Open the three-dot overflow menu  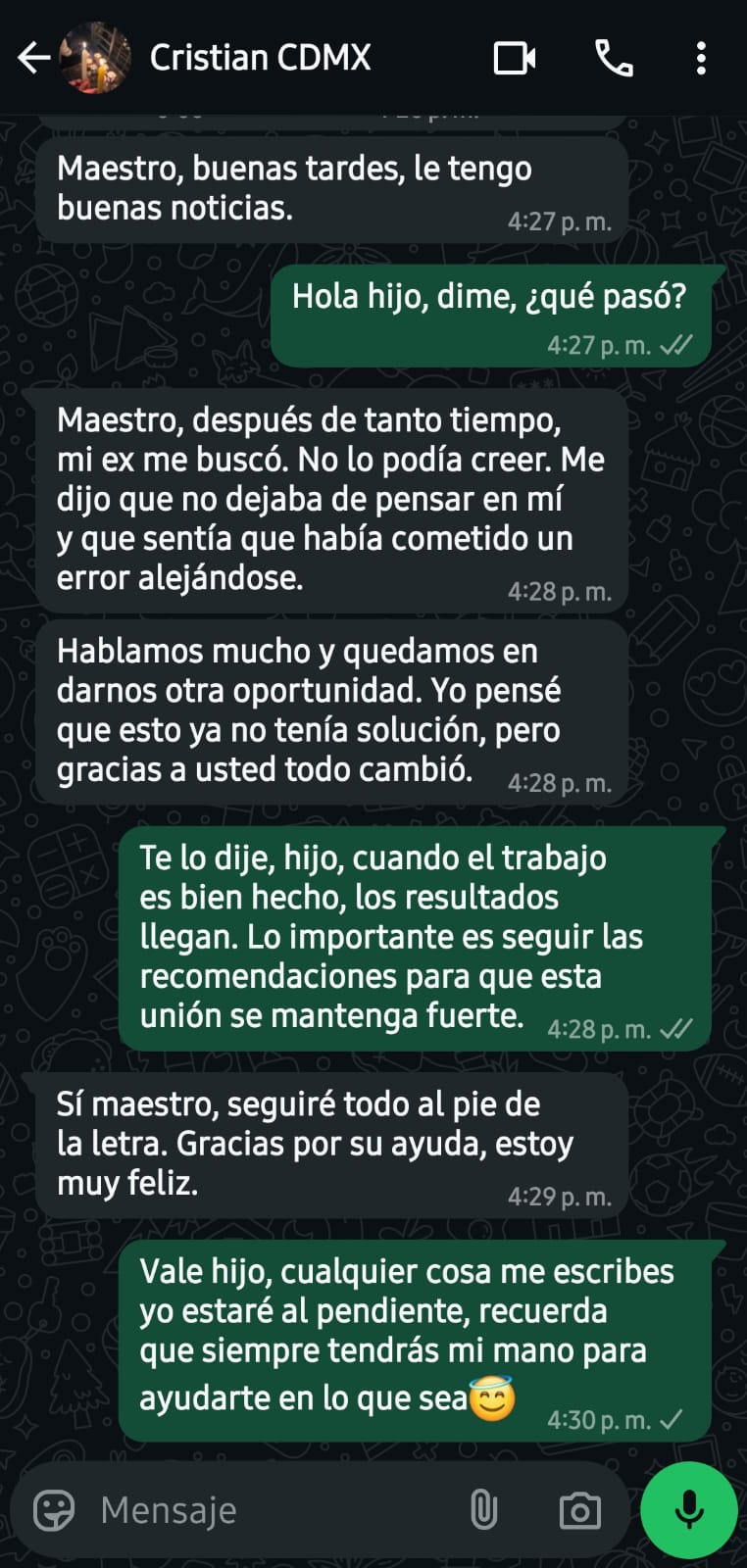tap(701, 58)
